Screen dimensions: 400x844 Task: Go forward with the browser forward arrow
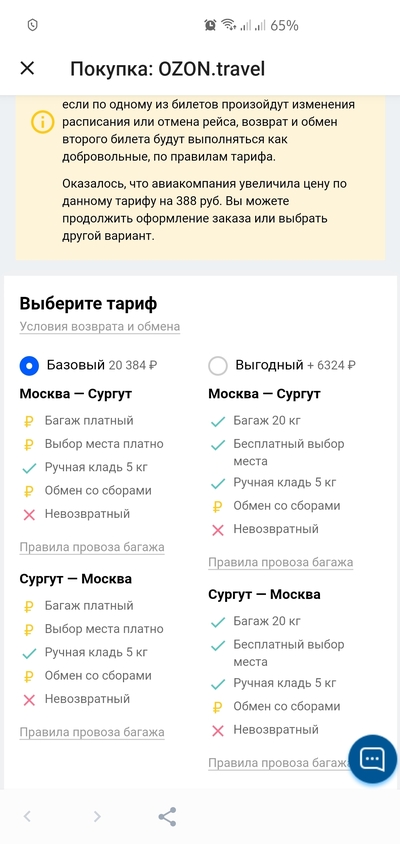[x=97, y=817]
